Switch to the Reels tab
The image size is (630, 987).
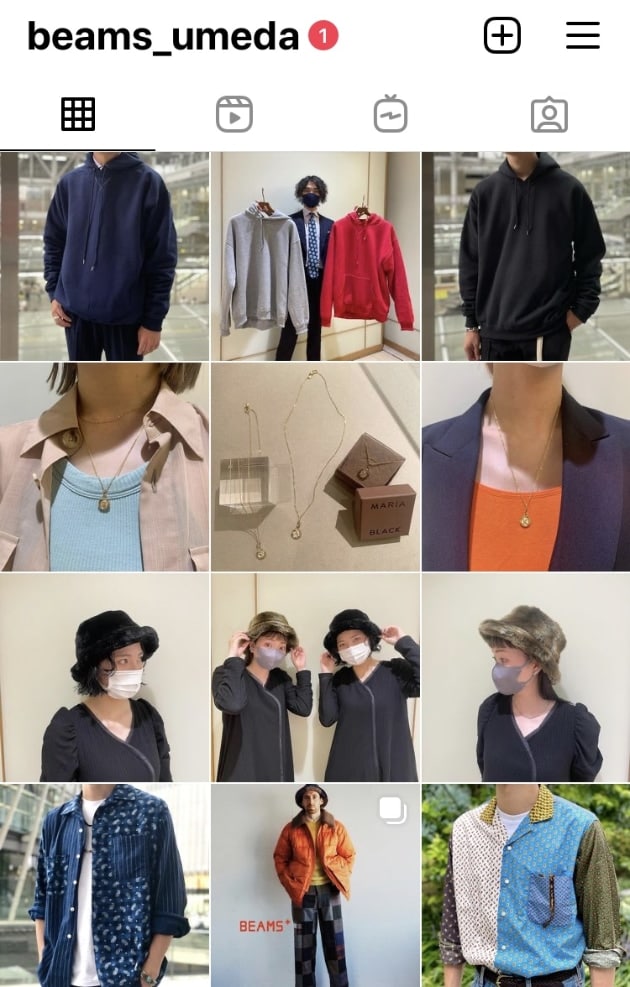234,115
